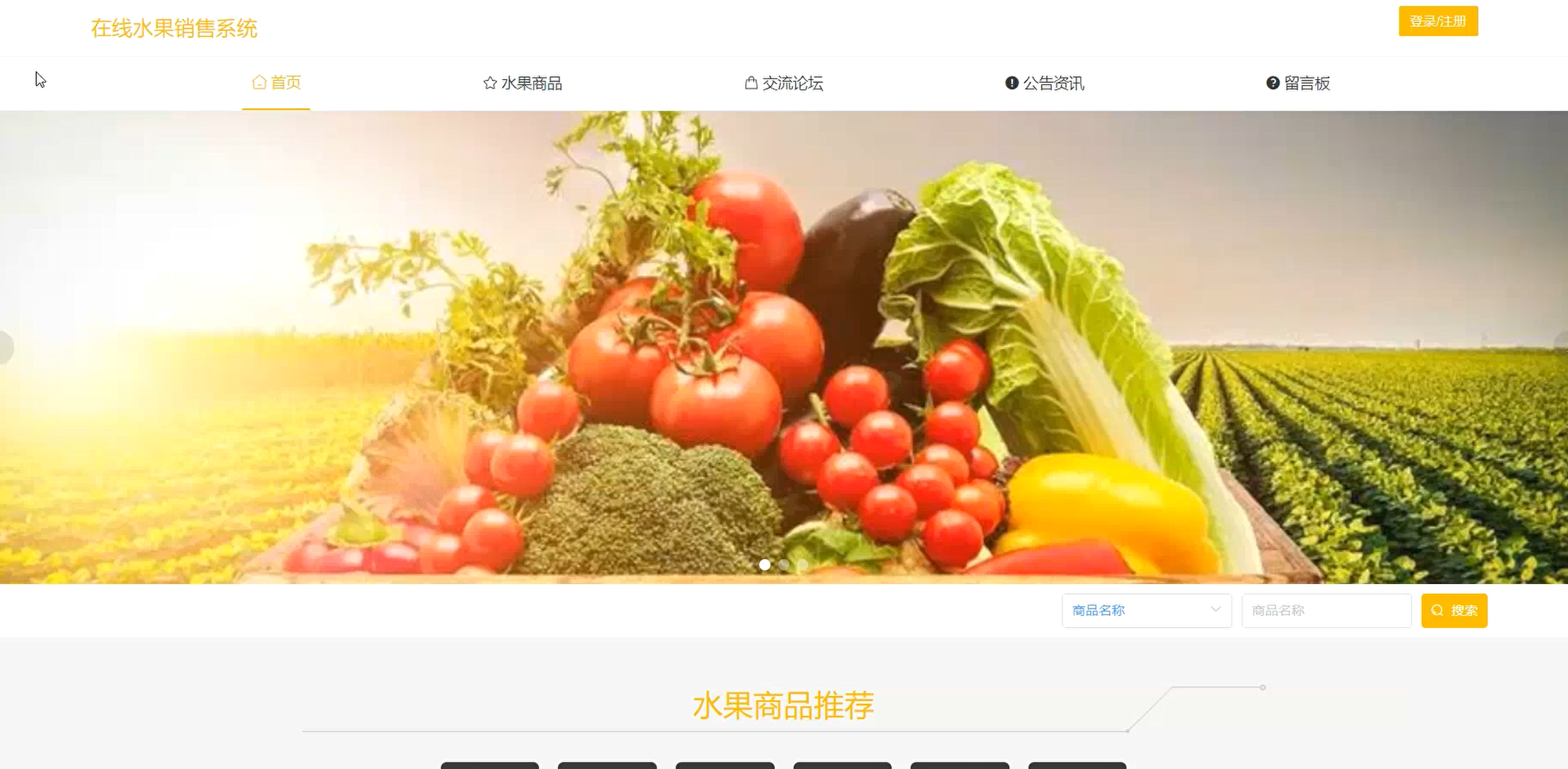
Task: Tap the 登录/注册 login button
Action: 1437,21
